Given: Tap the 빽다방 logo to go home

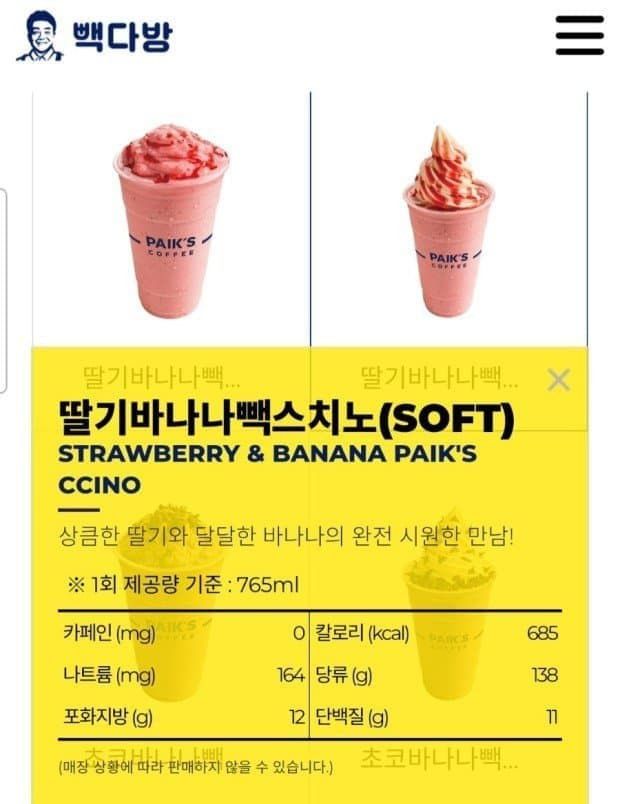Looking at the screenshot, I should coord(94,37).
